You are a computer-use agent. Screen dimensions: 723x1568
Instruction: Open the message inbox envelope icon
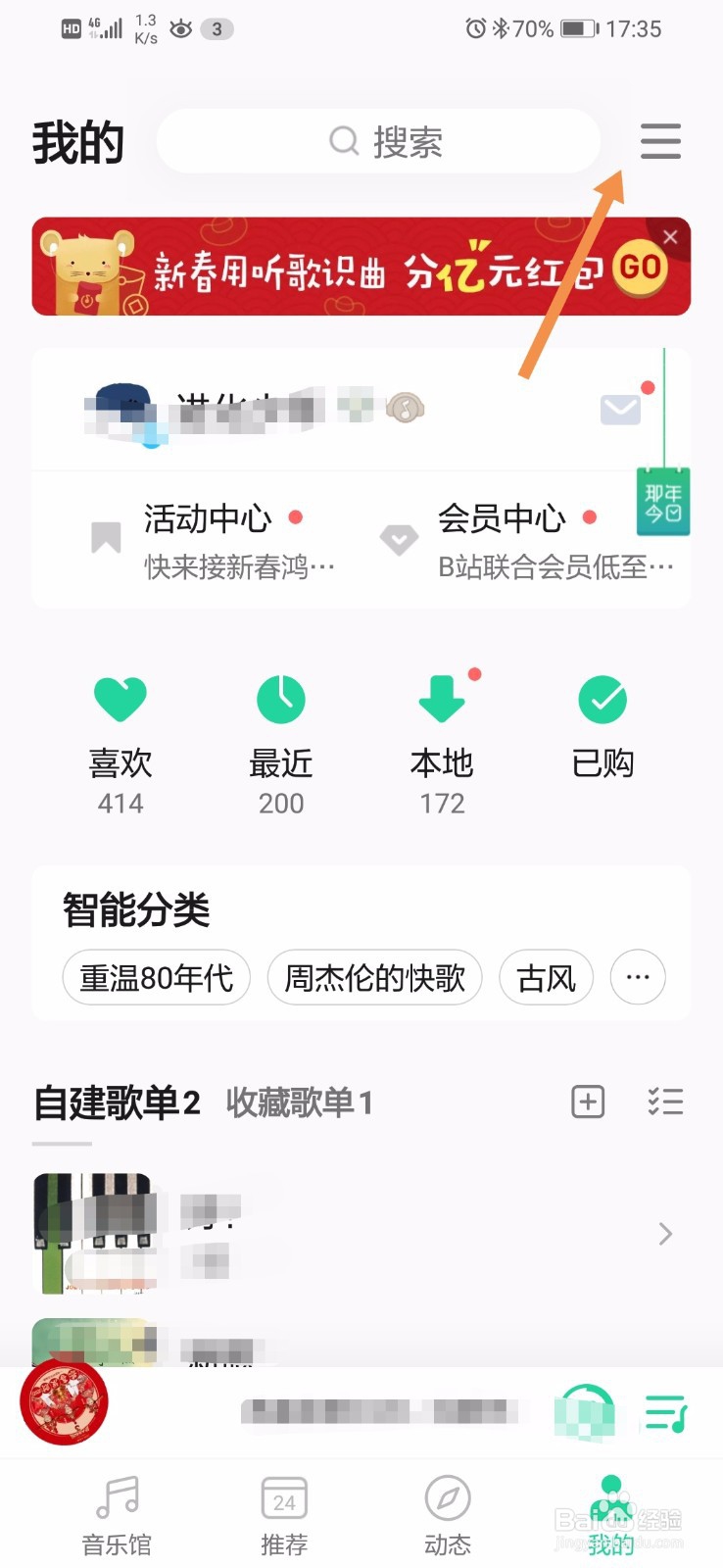point(619,409)
